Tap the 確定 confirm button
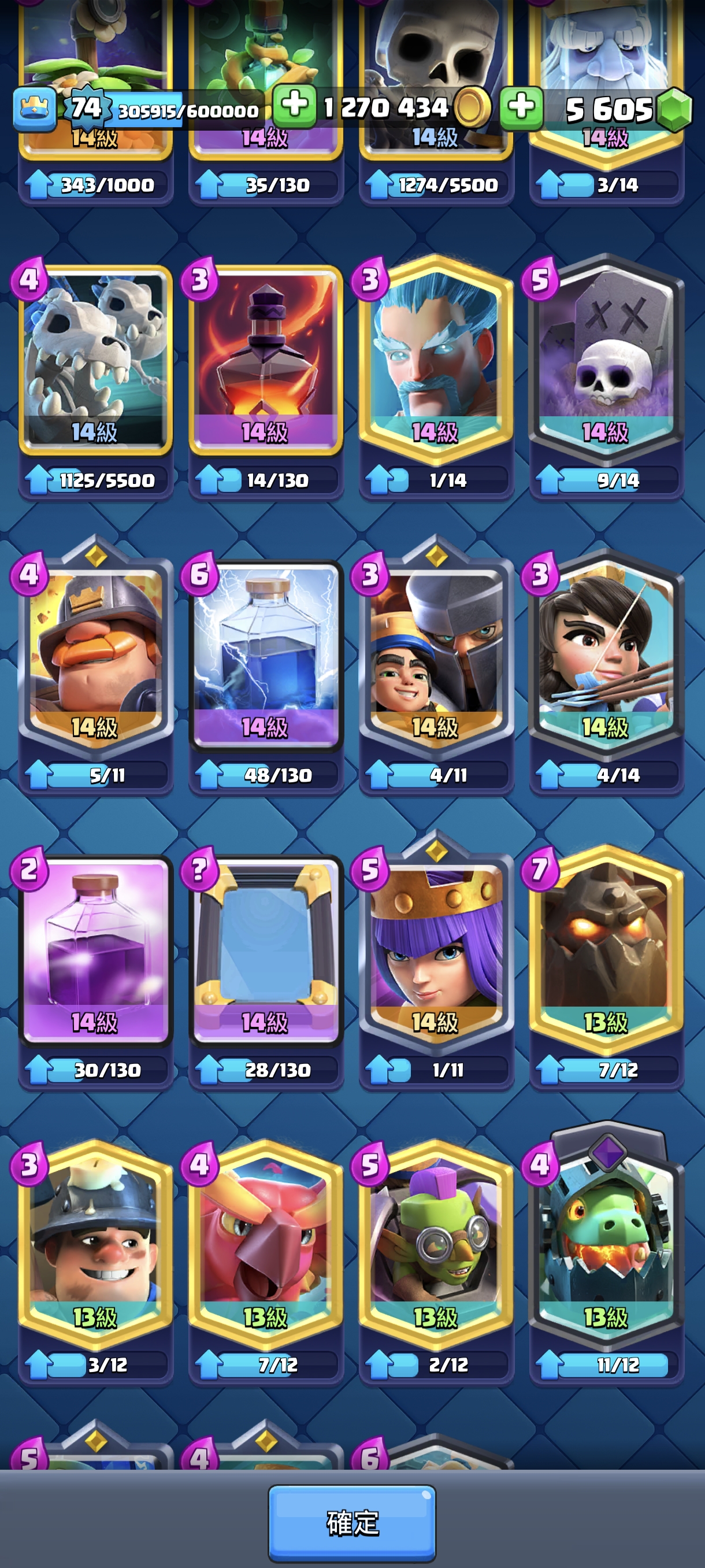This screenshot has height=1568, width=705. click(352, 1522)
